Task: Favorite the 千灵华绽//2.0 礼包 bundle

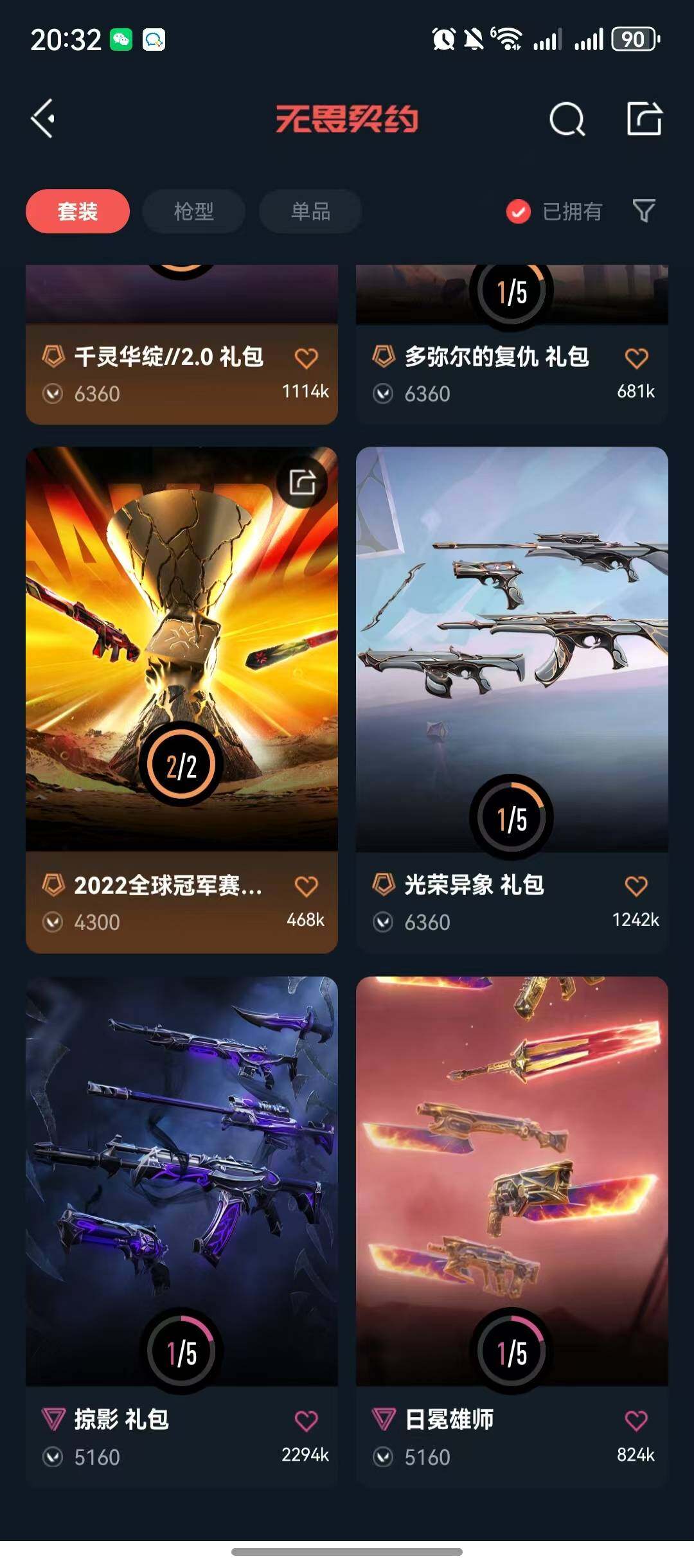Action: [306, 358]
